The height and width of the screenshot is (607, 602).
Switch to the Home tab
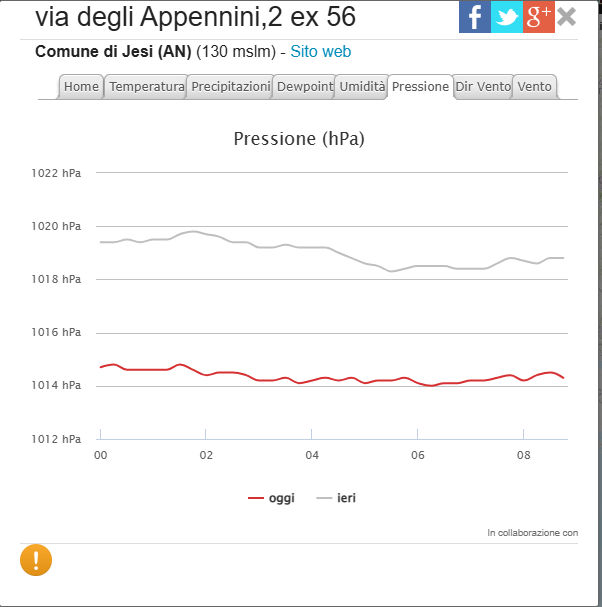pos(81,87)
